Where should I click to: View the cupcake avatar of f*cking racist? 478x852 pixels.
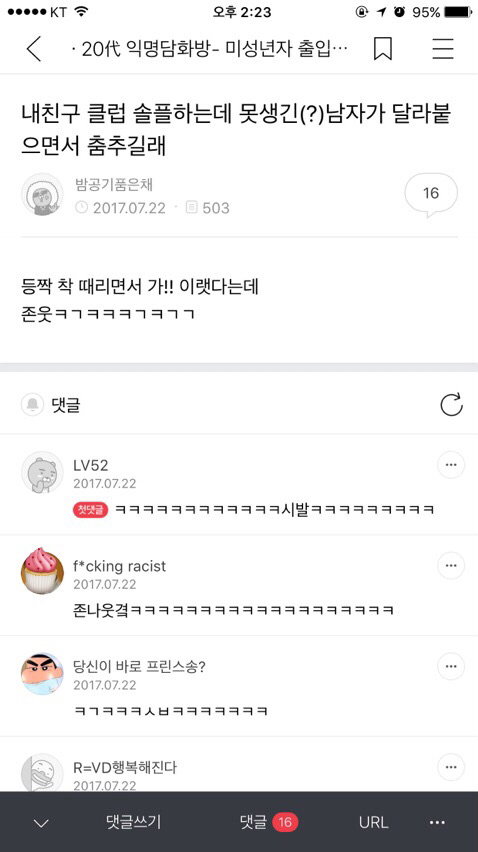[42, 572]
